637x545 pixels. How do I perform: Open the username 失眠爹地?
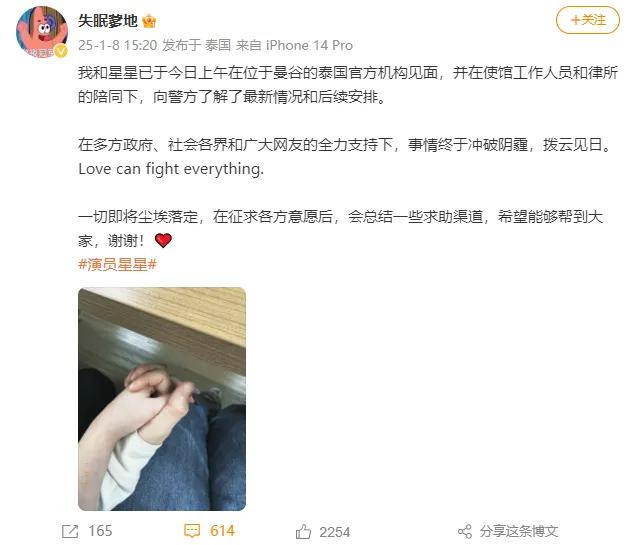click(x=108, y=20)
